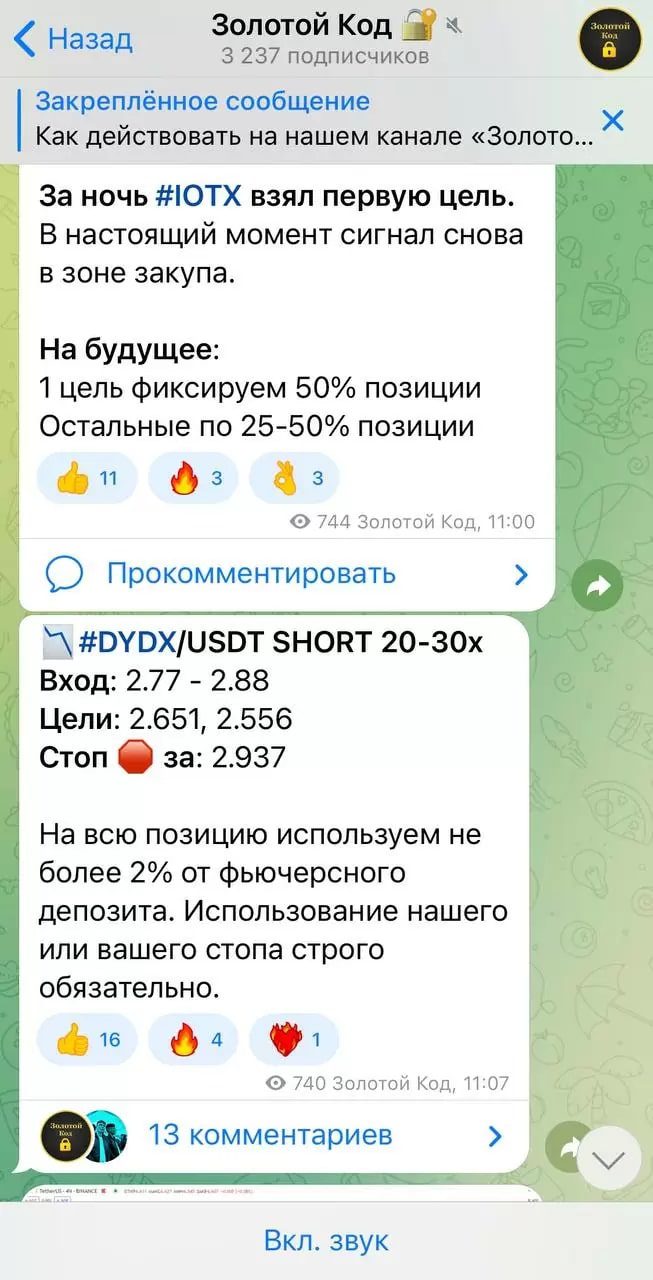Tap the #IOTX hashtag

[199, 197]
